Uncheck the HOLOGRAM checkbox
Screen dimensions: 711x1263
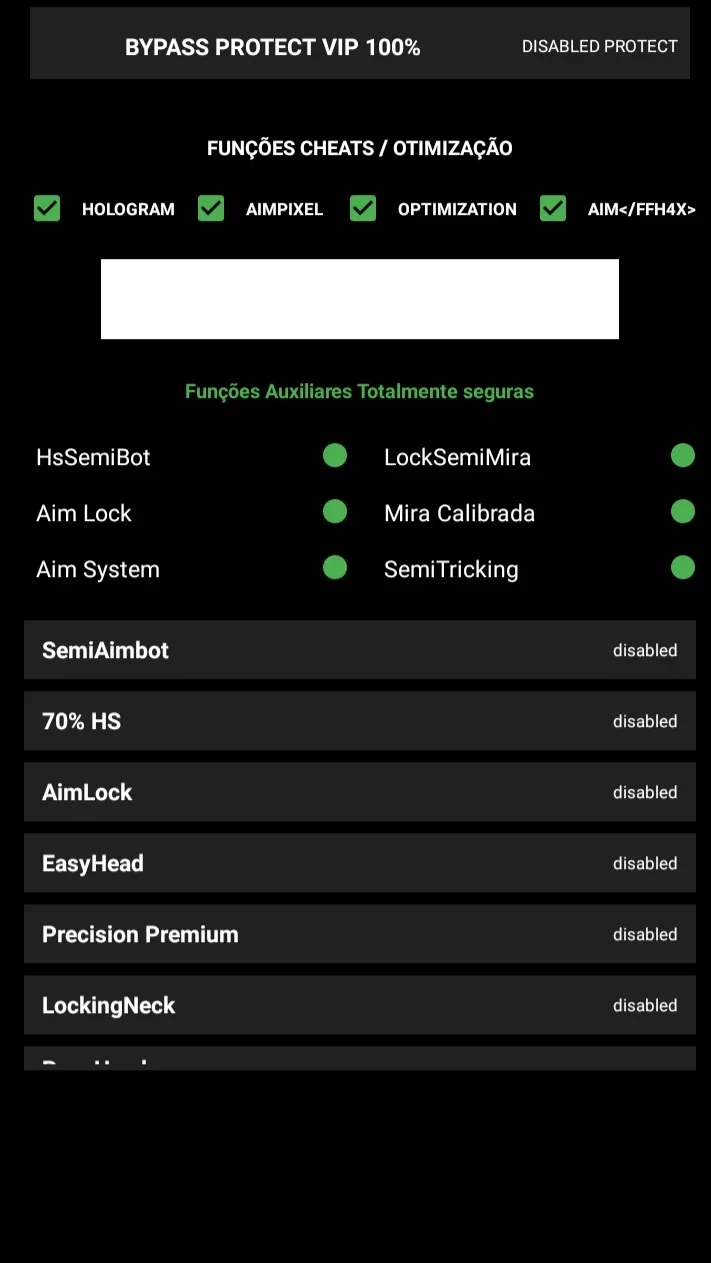pyautogui.click(x=47, y=208)
